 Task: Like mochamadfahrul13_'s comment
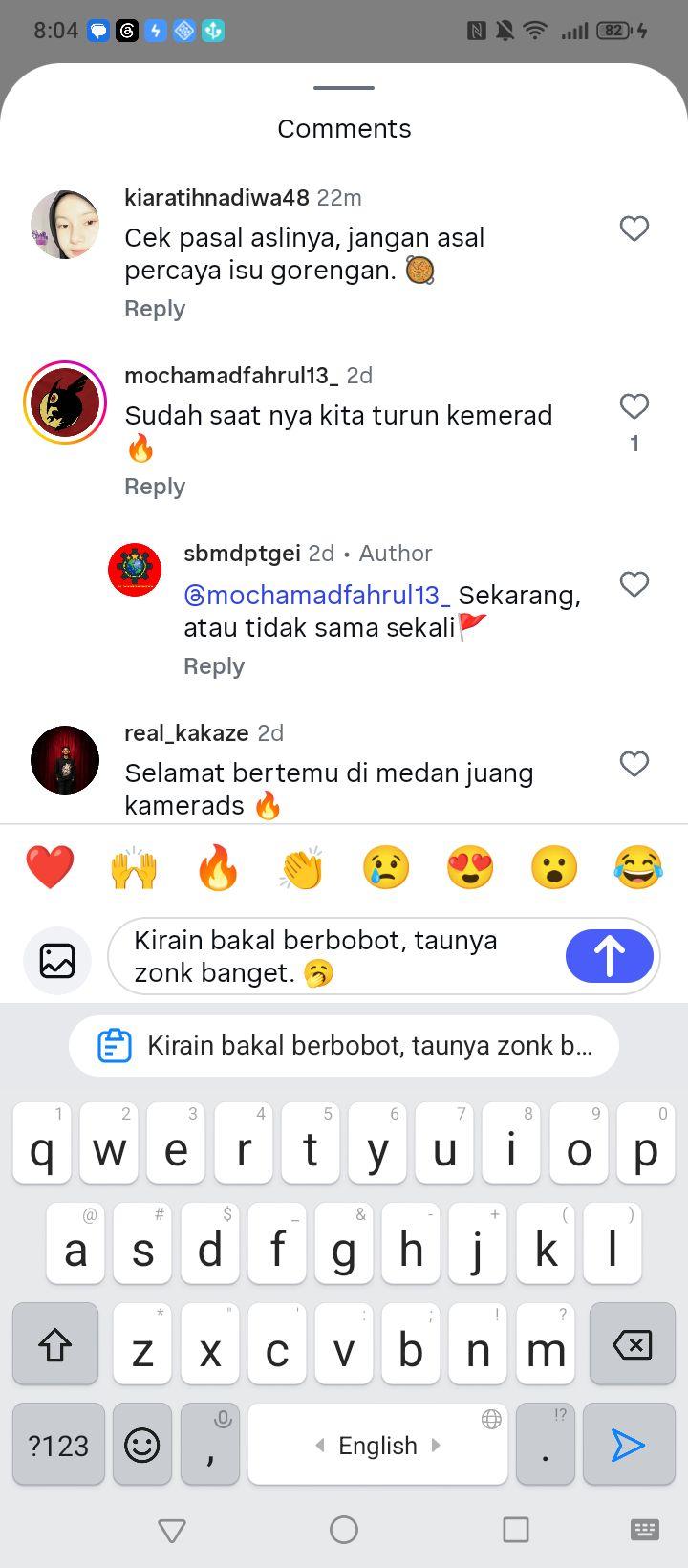[634, 406]
